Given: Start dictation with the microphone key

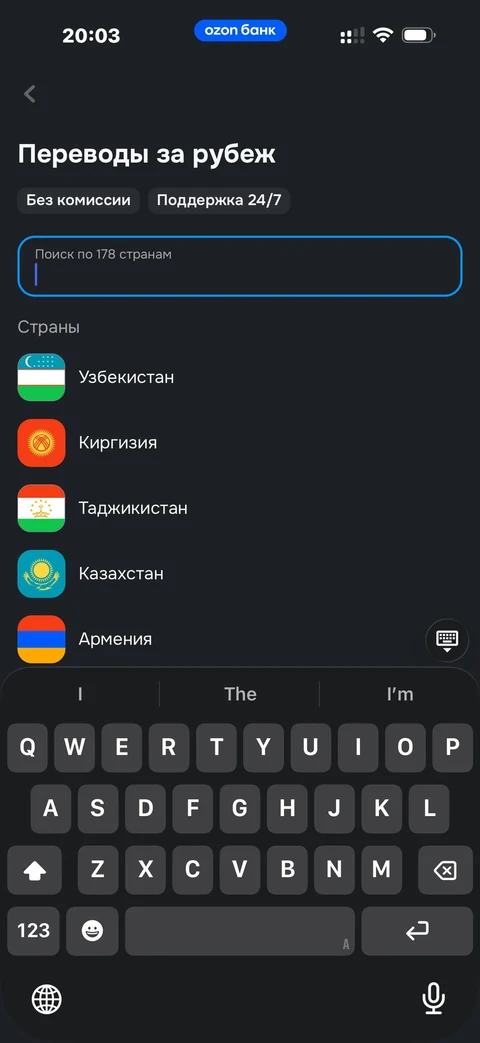Looking at the screenshot, I should pos(433,998).
